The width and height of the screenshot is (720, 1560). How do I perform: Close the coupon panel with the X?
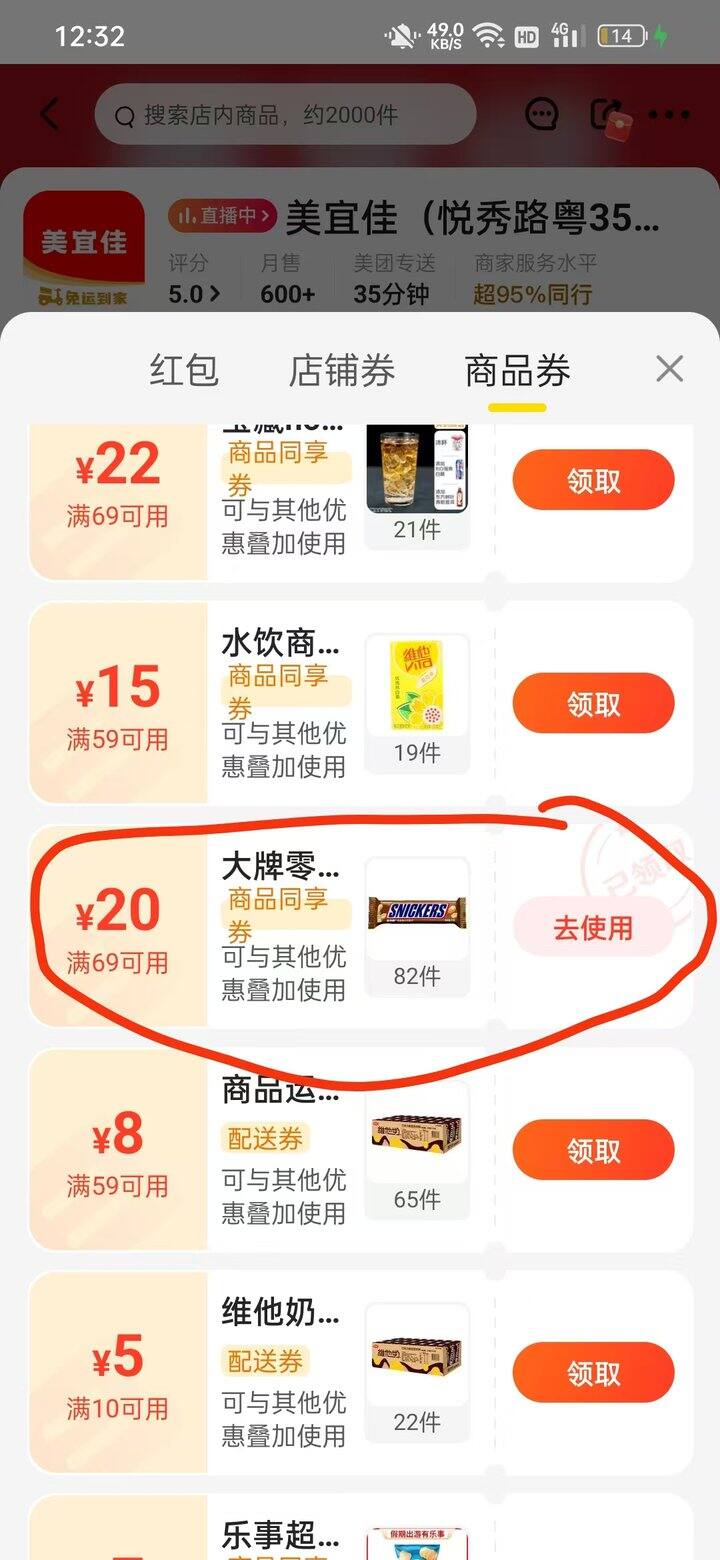668,369
